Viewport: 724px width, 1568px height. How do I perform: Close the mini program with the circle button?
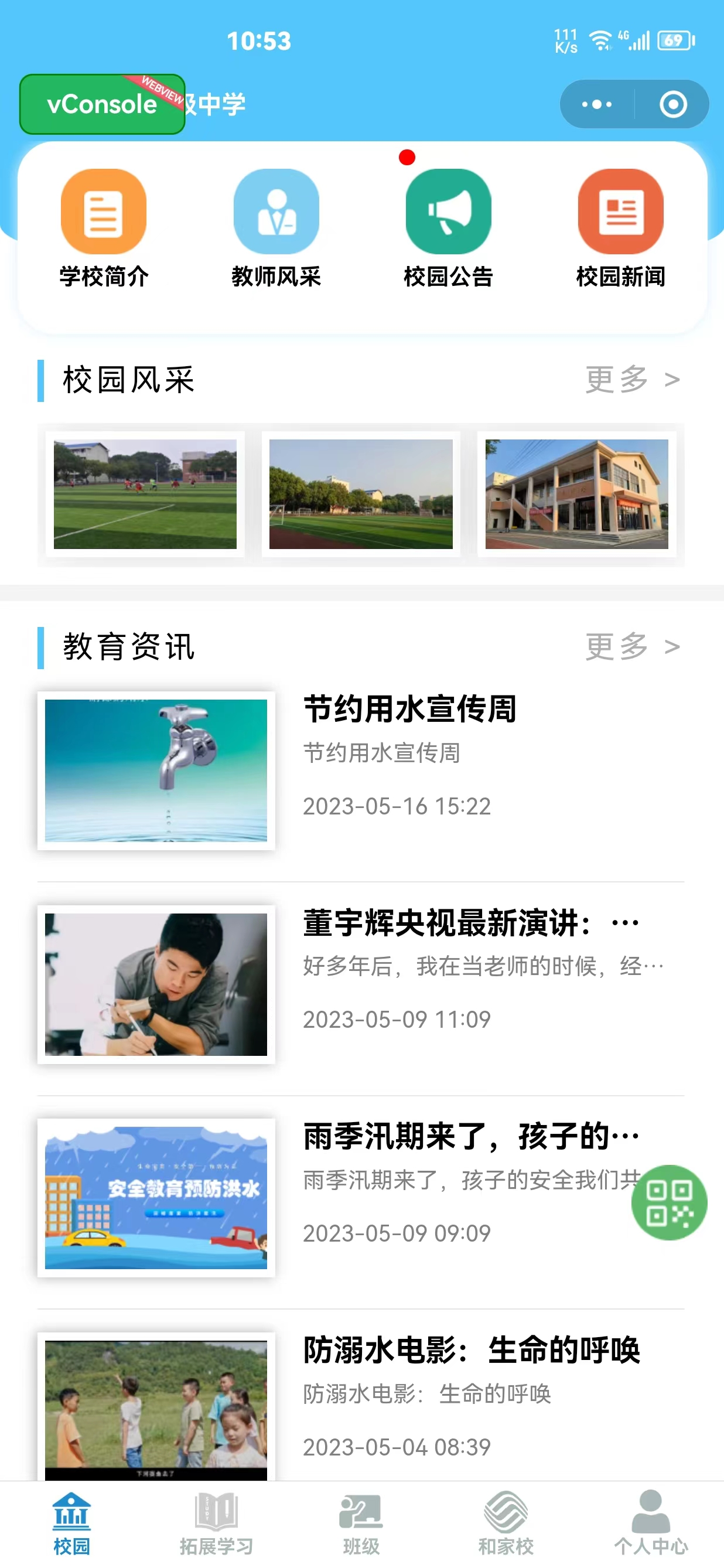tap(673, 105)
